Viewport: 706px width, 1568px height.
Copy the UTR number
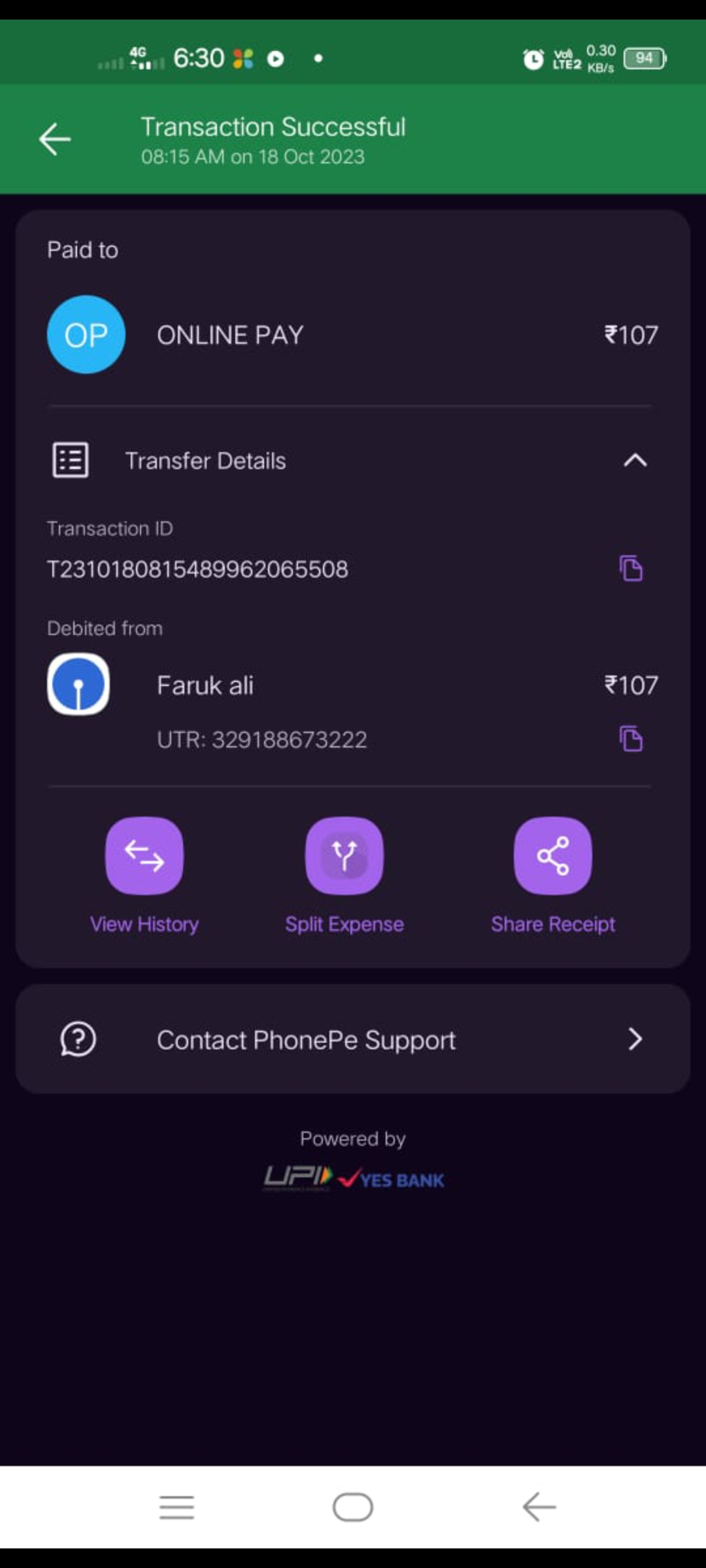(x=631, y=739)
